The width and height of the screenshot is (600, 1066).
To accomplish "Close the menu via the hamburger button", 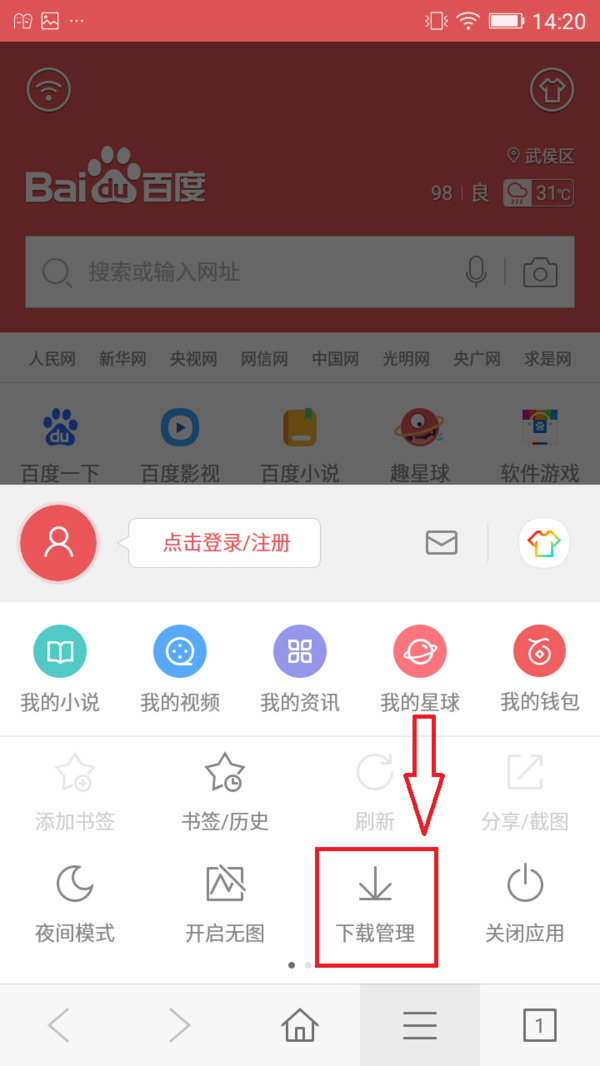I will (420, 1025).
